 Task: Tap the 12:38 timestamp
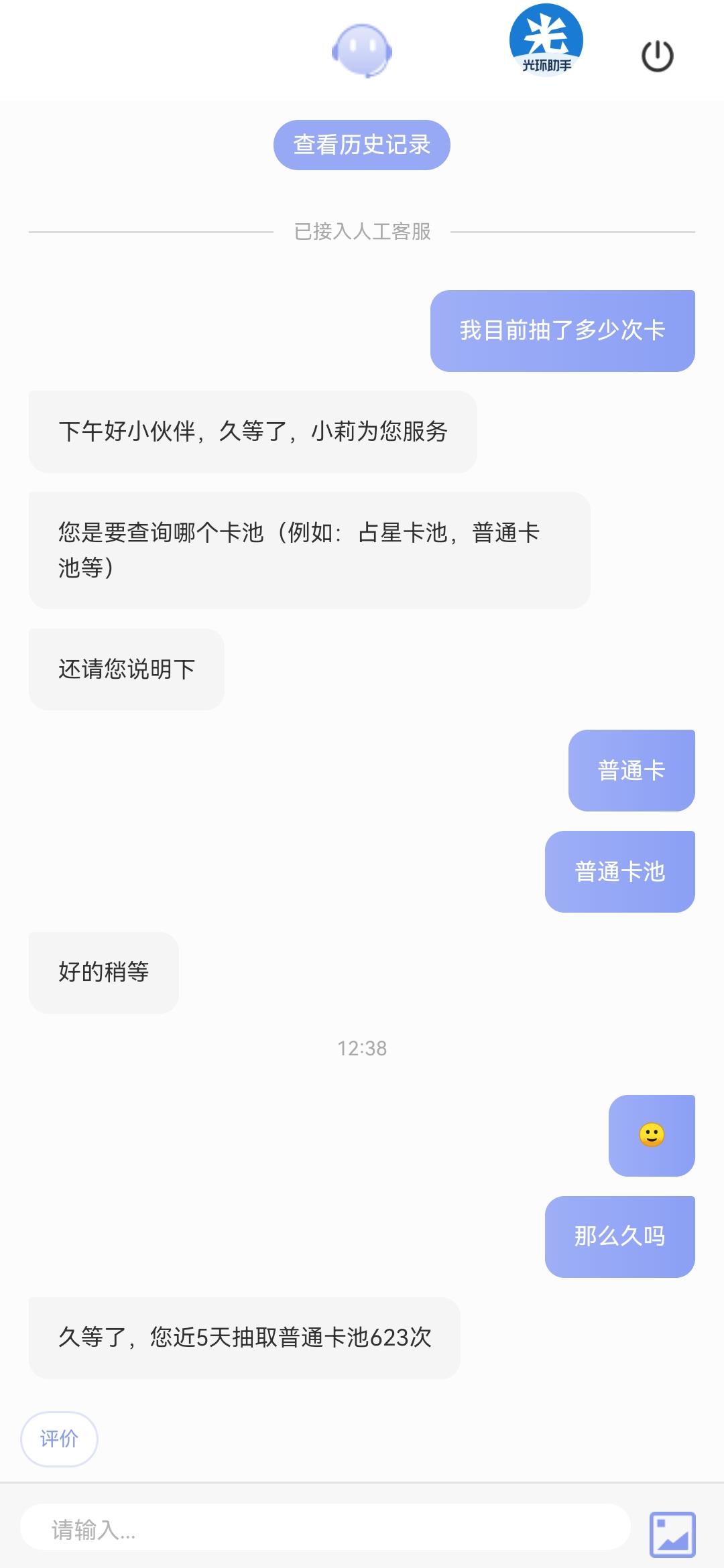[362, 1049]
